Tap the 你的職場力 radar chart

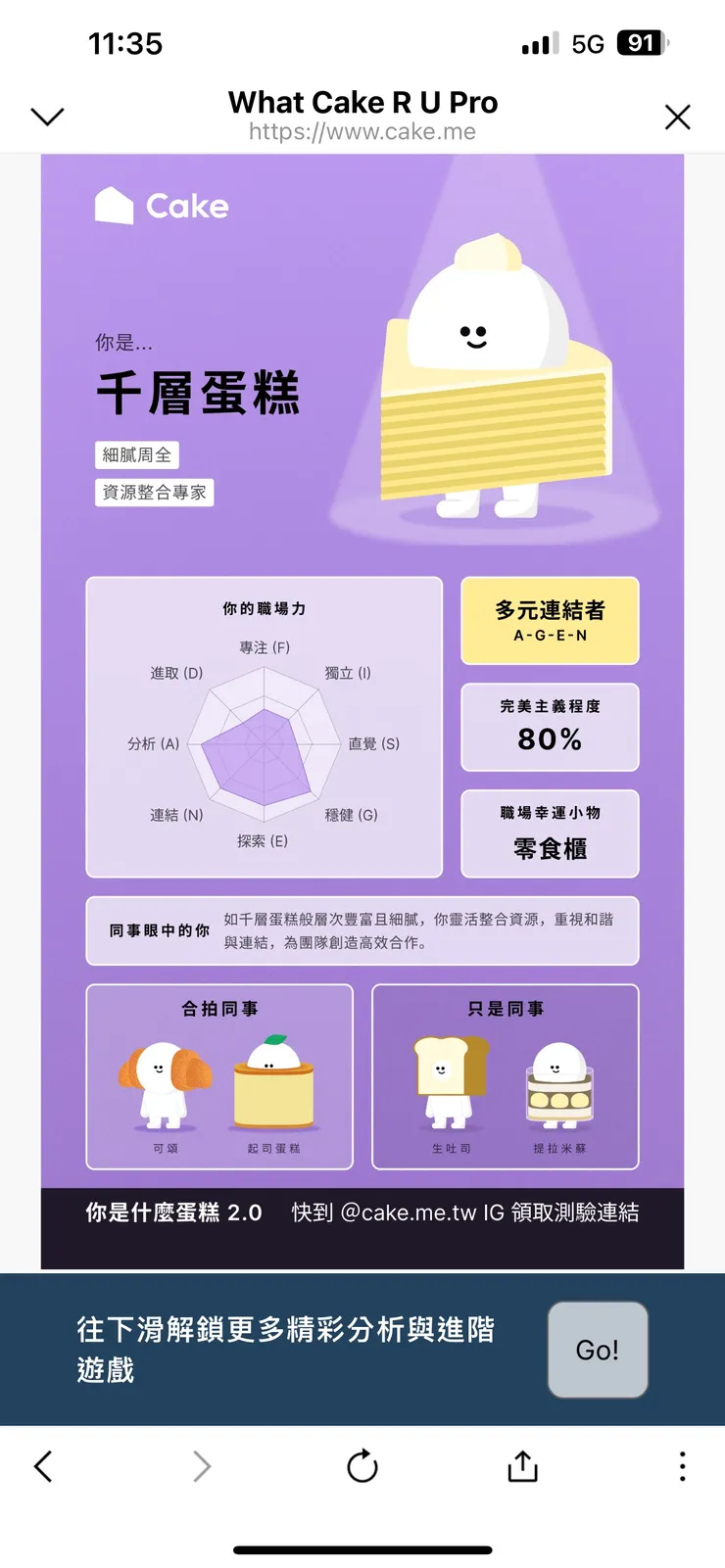(x=264, y=744)
